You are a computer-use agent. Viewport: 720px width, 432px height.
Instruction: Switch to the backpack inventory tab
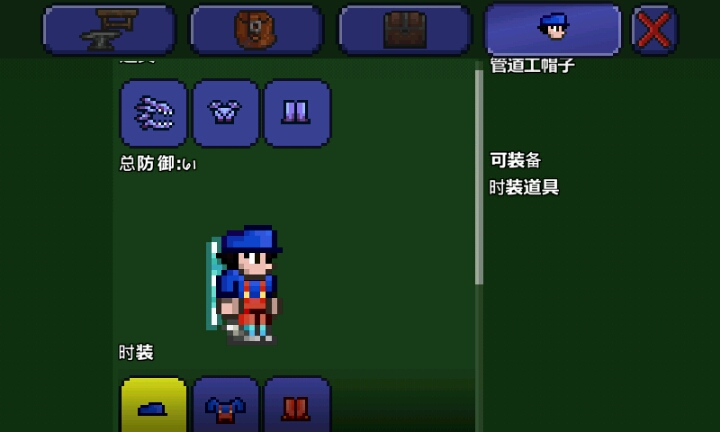256,29
